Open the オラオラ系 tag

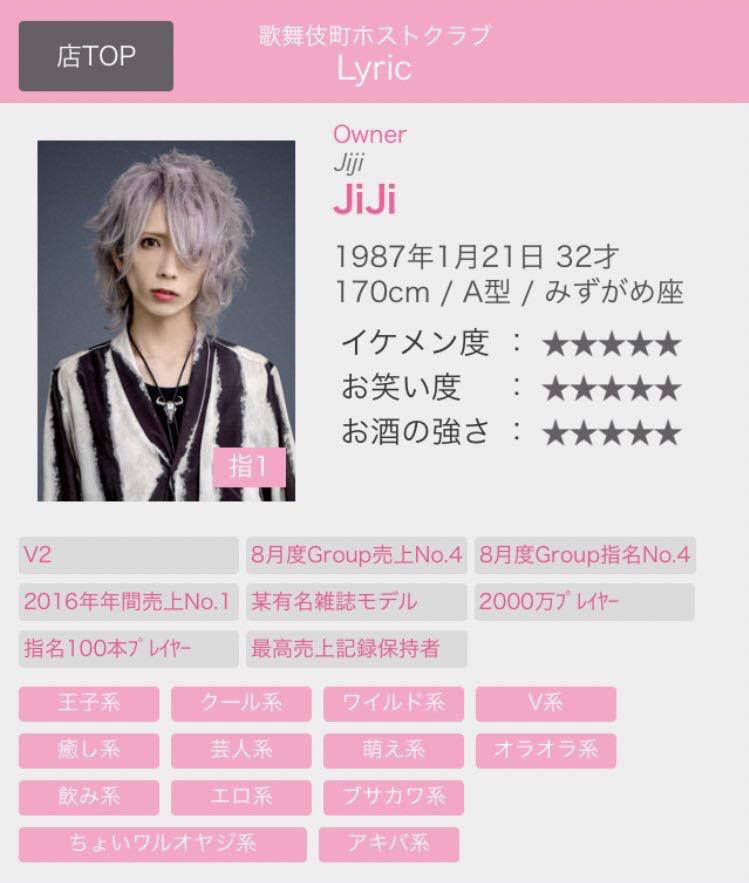pyautogui.click(x=545, y=750)
